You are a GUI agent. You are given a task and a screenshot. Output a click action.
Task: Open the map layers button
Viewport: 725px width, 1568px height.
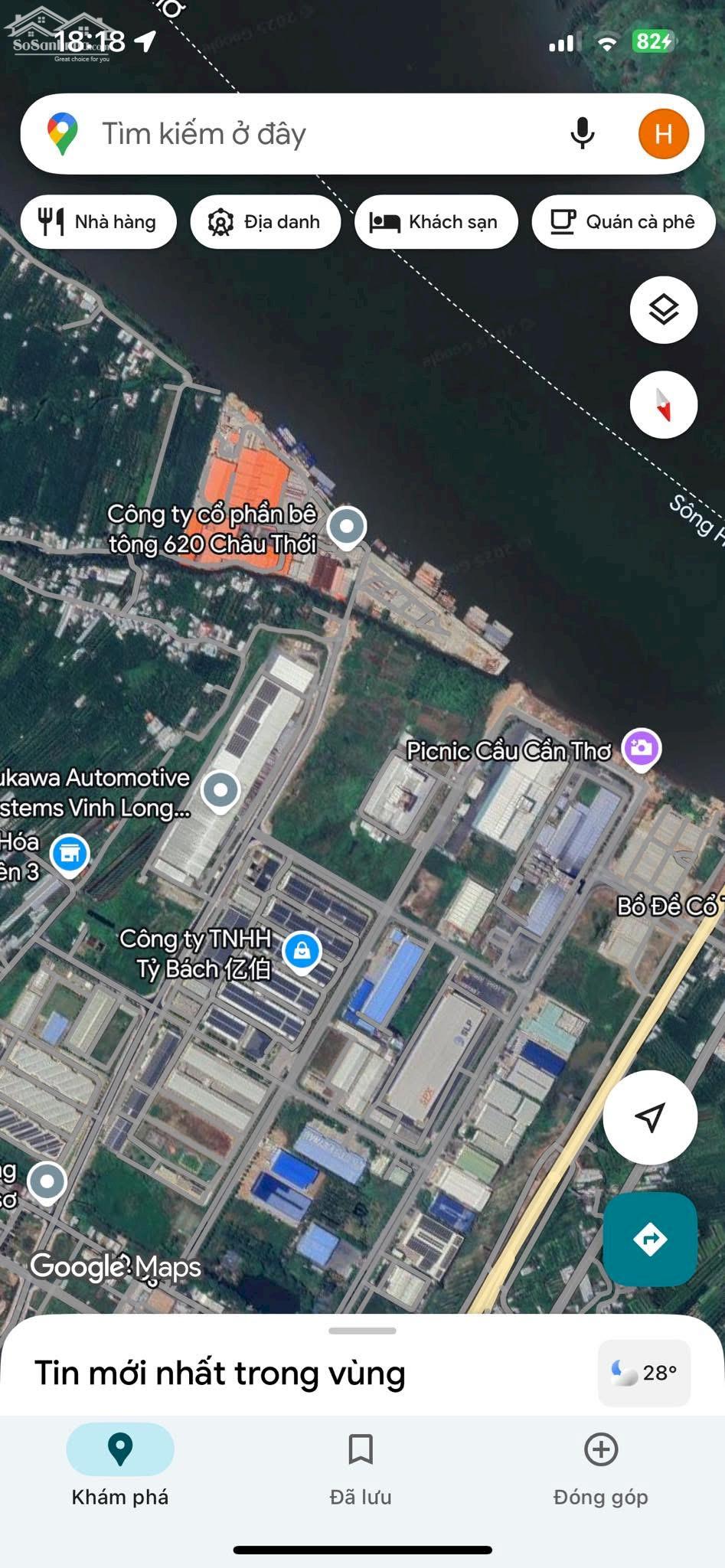click(x=663, y=310)
